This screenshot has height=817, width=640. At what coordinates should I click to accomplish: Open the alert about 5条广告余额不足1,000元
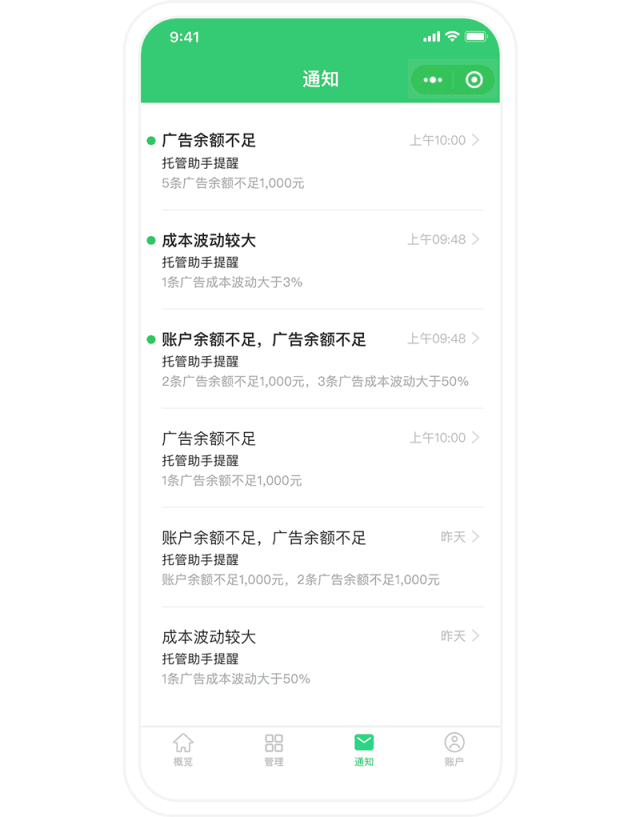tap(320, 161)
